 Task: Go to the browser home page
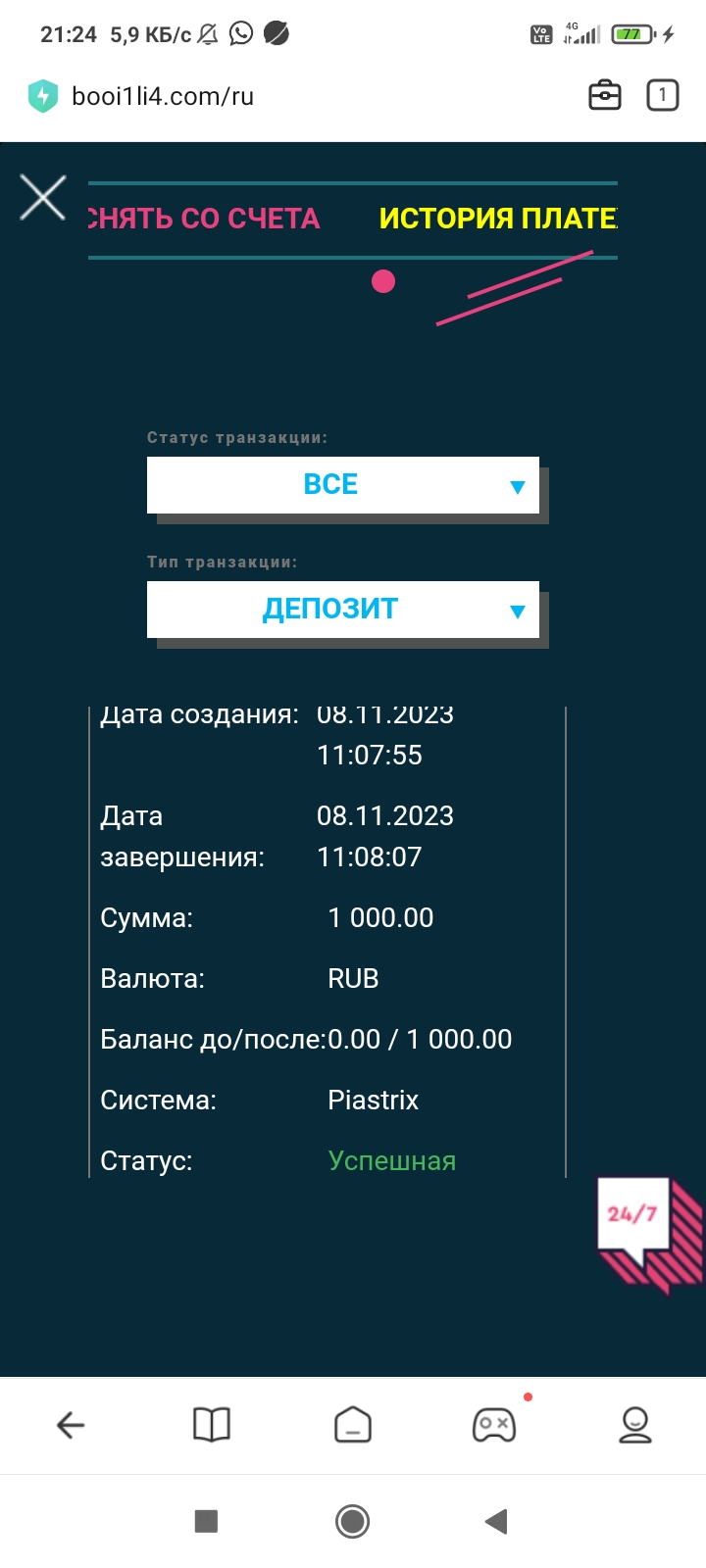353,1425
